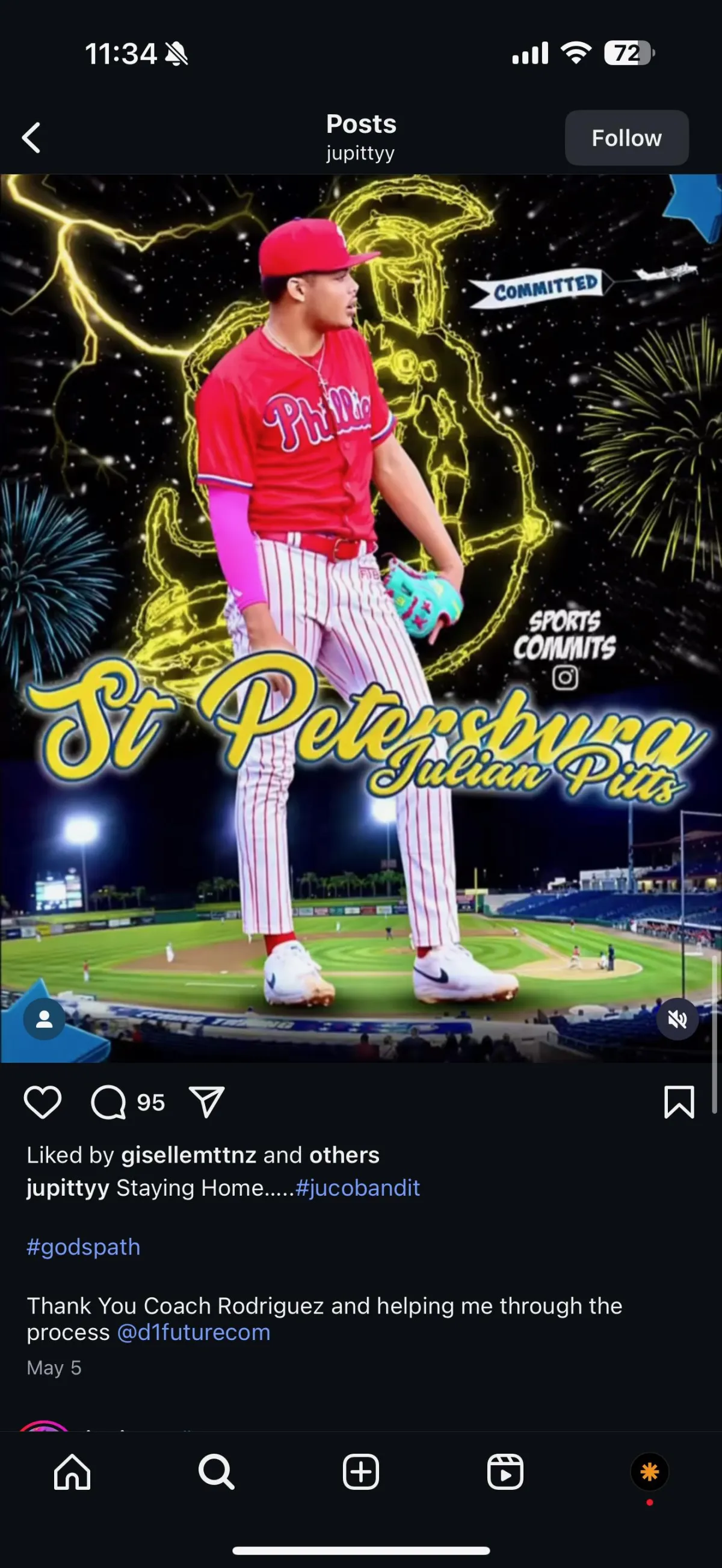The height and width of the screenshot is (1568, 722).
Task: Share this post via the paper plane icon
Action: tap(207, 1102)
